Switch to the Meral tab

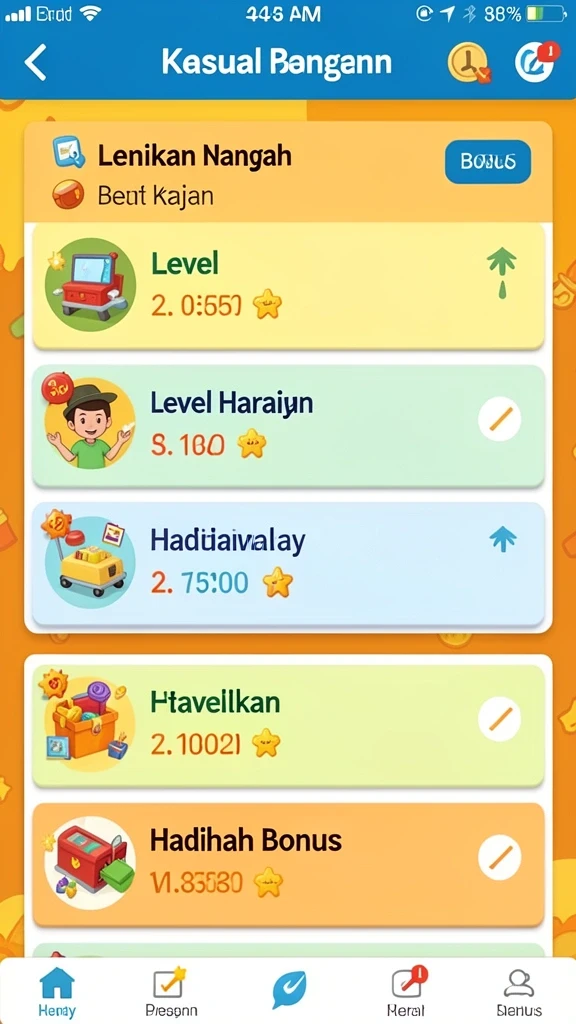407,992
